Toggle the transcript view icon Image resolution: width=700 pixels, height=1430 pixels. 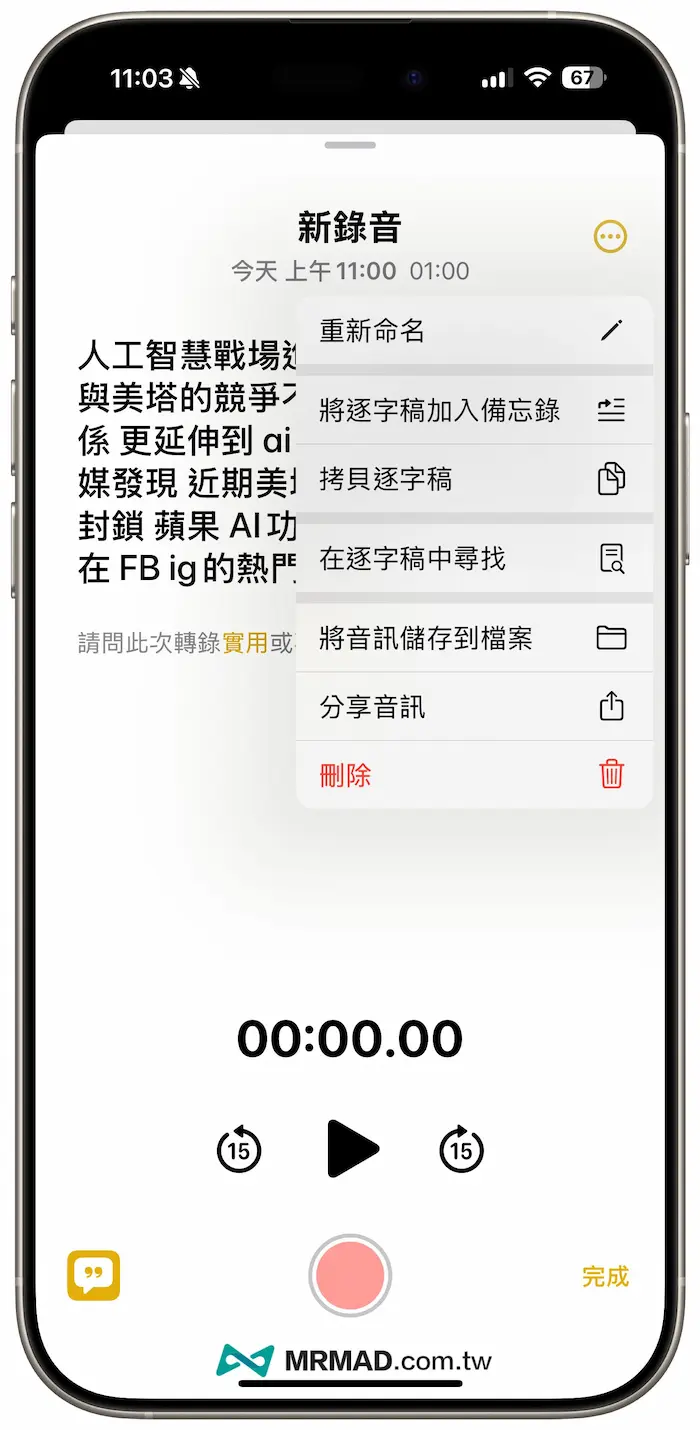point(94,1275)
